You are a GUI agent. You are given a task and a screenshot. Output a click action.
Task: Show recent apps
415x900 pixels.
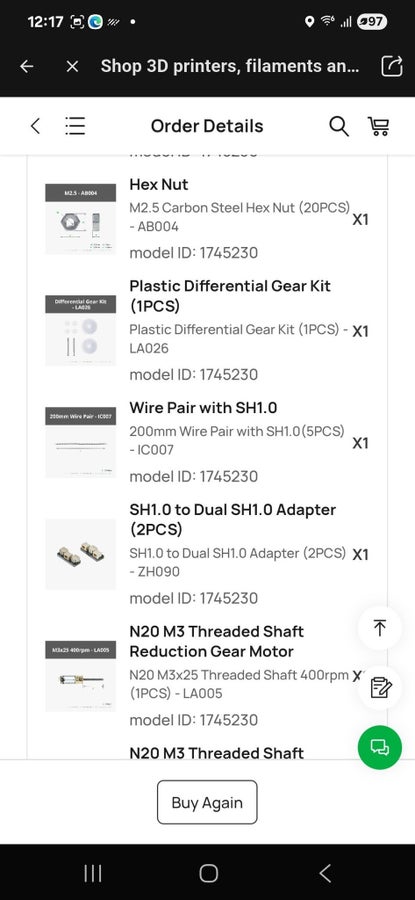[x=92, y=874]
